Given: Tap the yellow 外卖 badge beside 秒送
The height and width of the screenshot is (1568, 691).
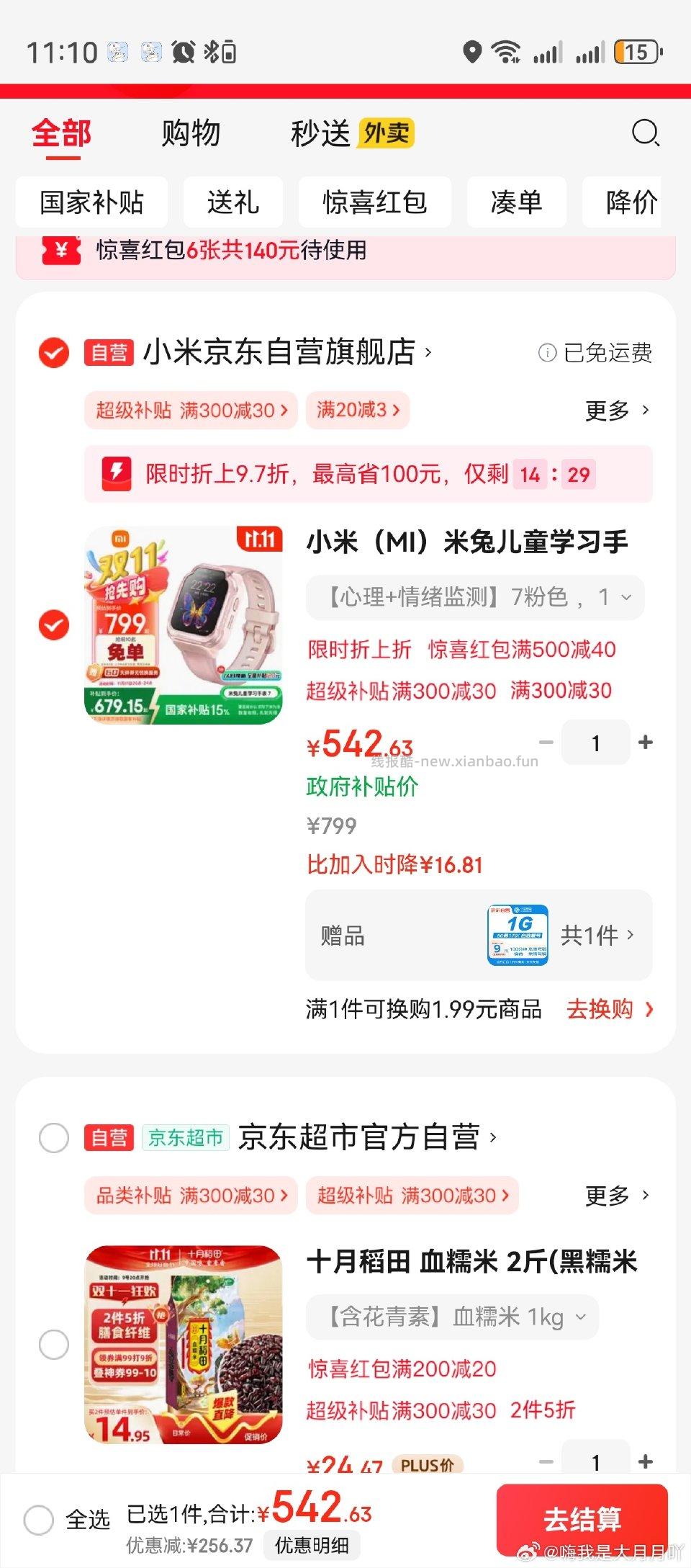Looking at the screenshot, I should 387,133.
